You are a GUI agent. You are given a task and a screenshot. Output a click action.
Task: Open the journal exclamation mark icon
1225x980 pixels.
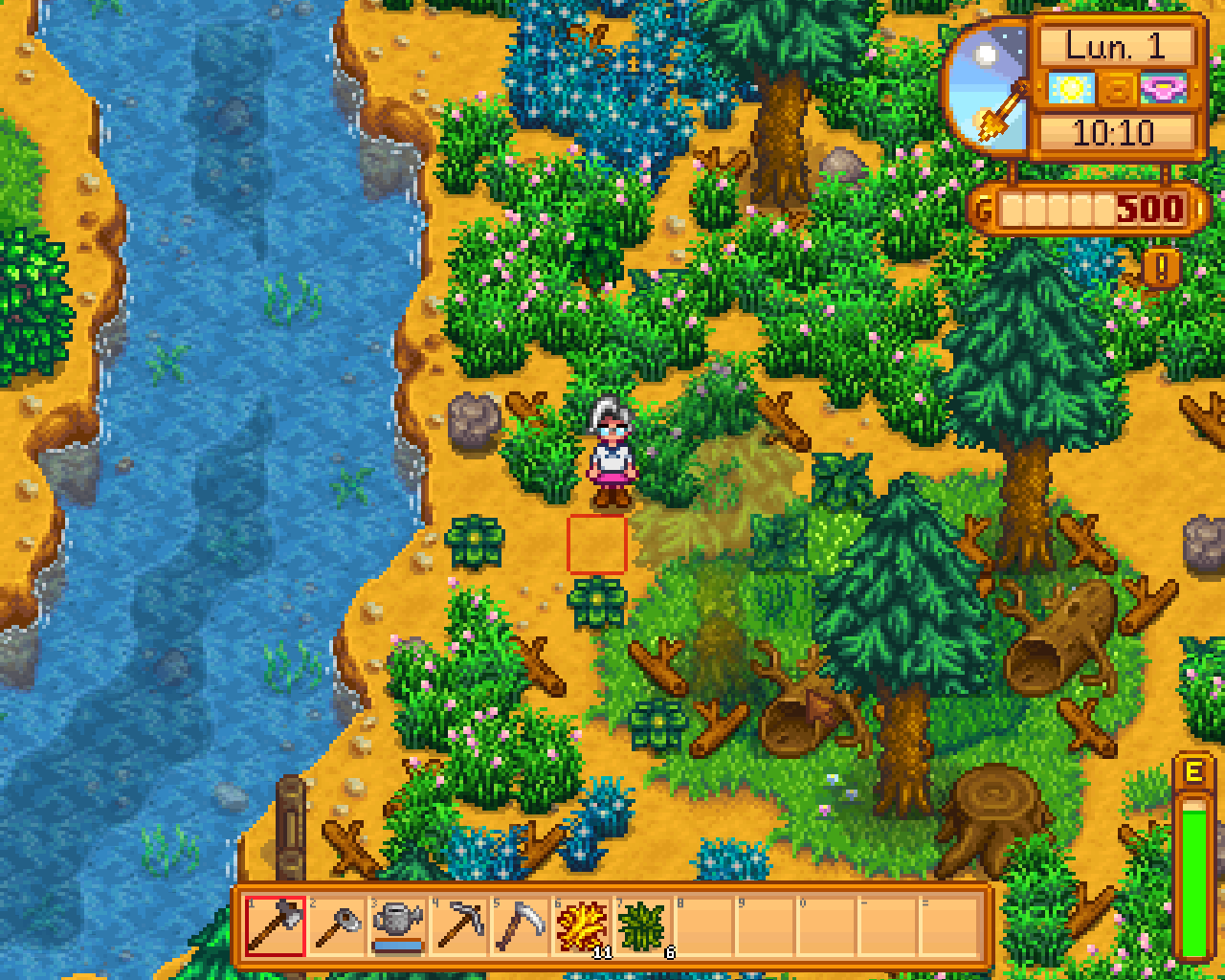tap(1161, 269)
